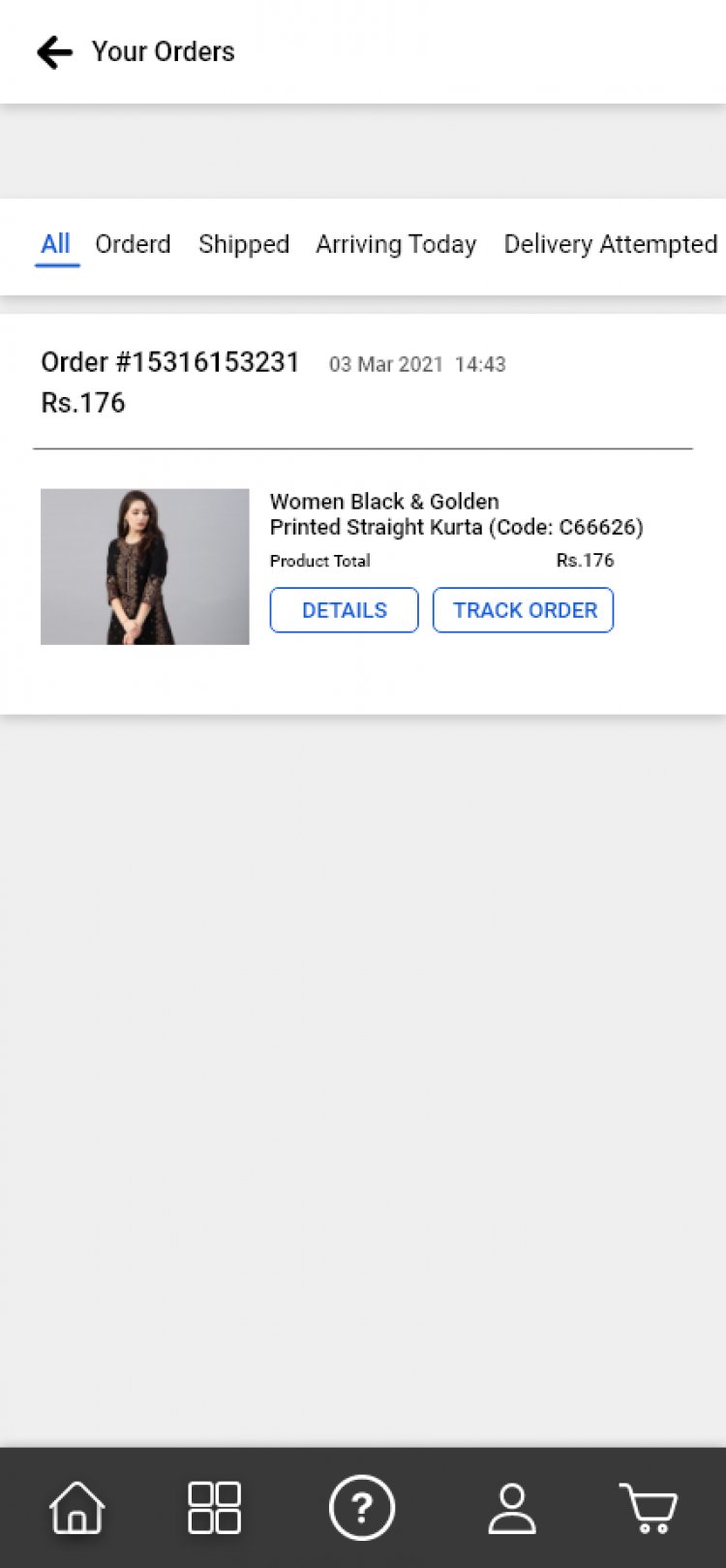Viewport: 726px width, 1568px height.
Task: Select the All orders tab
Action: [x=56, y=244]
